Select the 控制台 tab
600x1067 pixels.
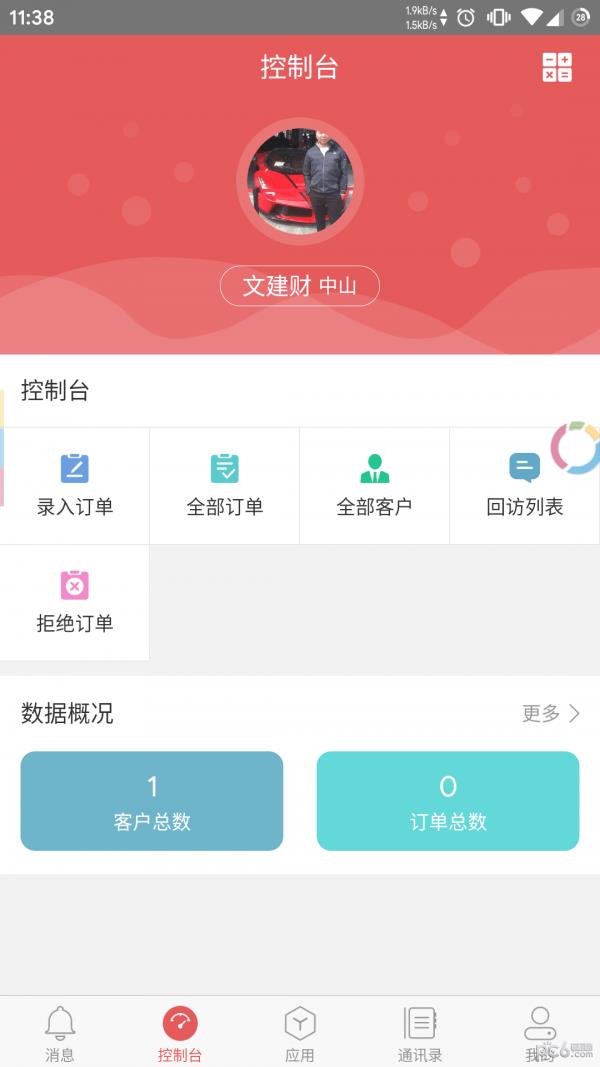tap(180, 1033)
